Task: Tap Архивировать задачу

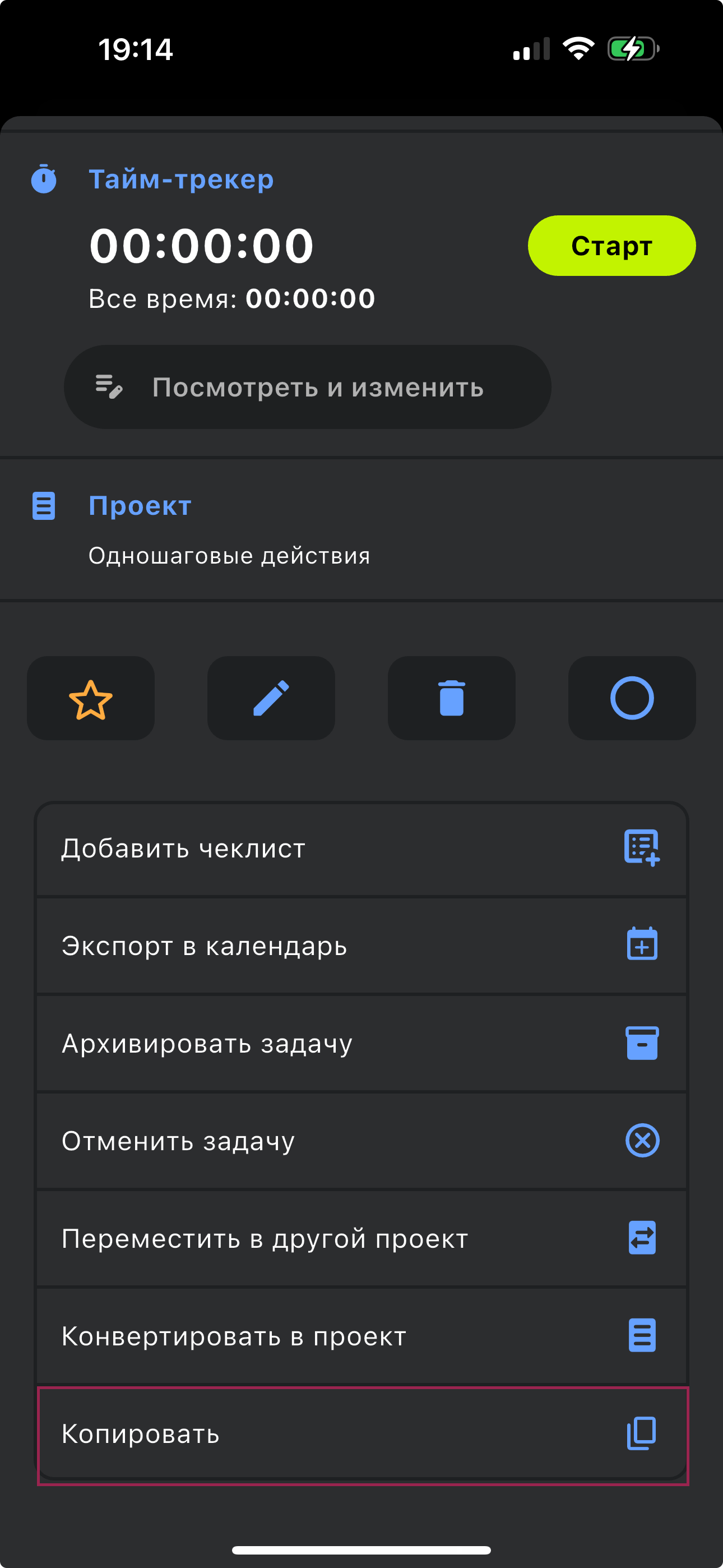Action: pos(361,1043)
